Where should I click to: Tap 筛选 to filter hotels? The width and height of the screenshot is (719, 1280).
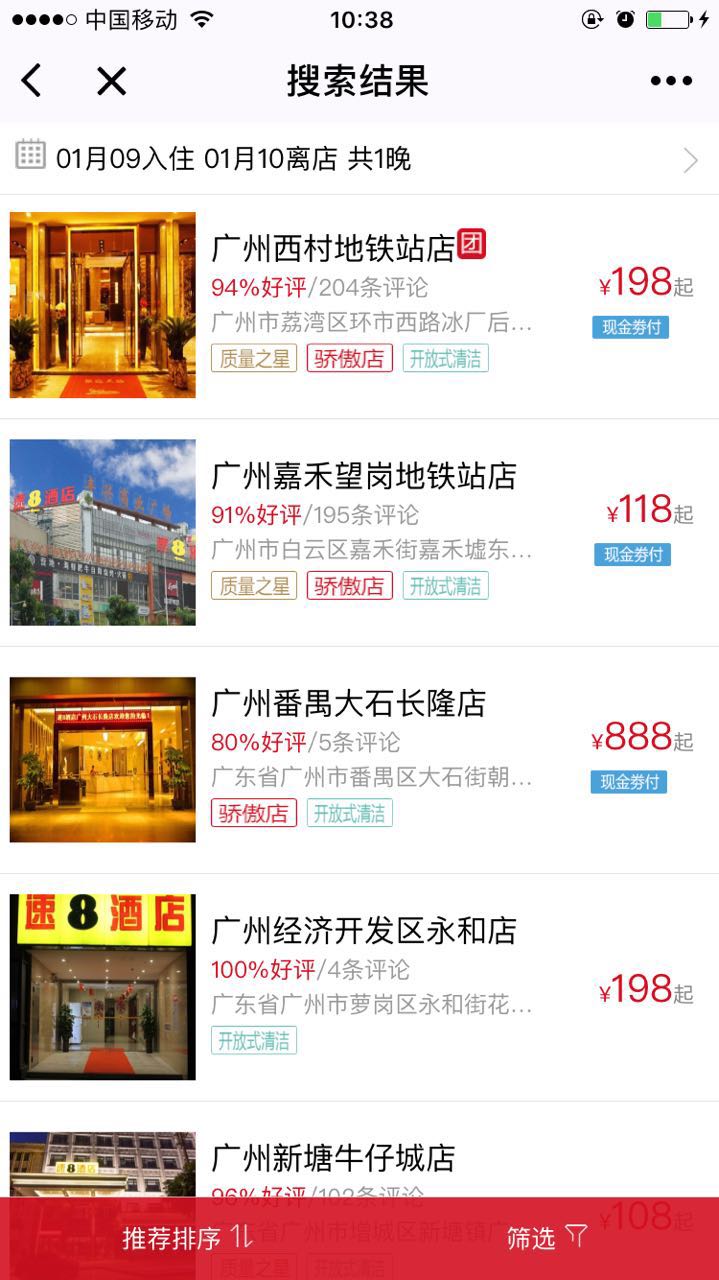[547, 1238]
